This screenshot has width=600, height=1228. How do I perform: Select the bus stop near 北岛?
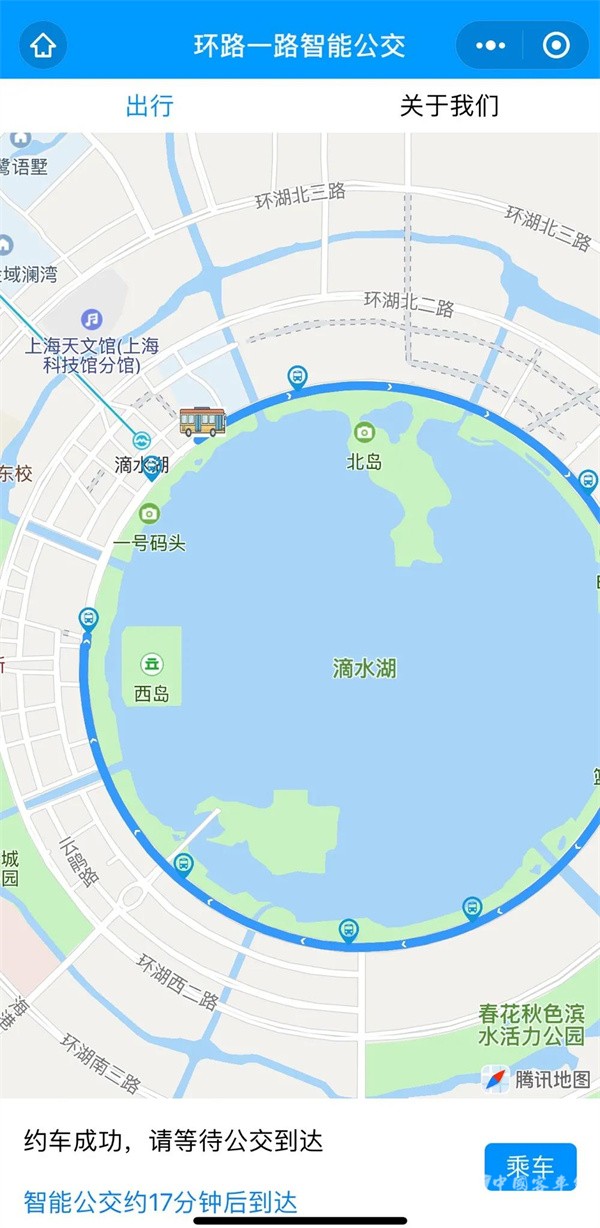(x=297, y=377)
